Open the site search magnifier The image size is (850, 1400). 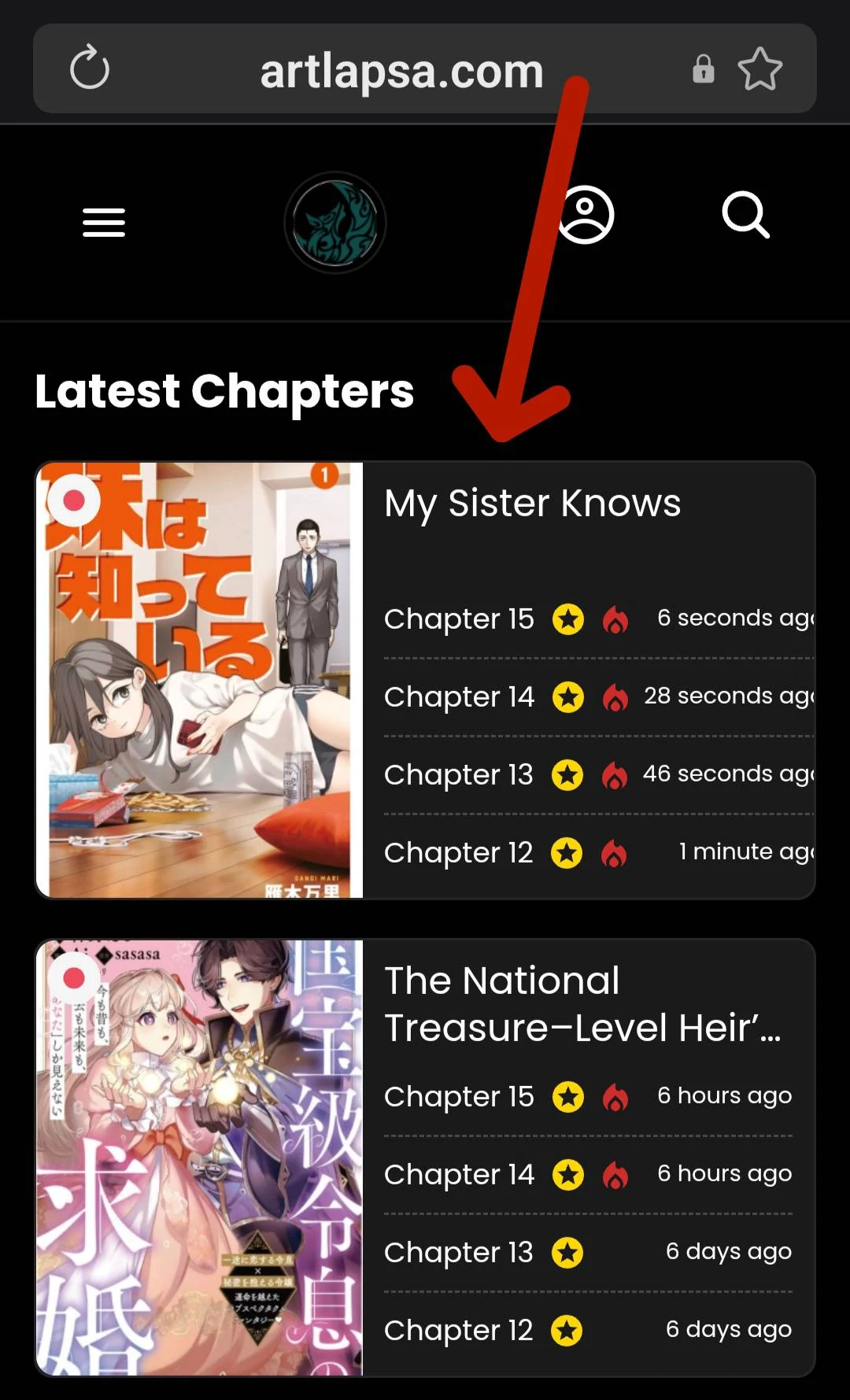[745, 215]
